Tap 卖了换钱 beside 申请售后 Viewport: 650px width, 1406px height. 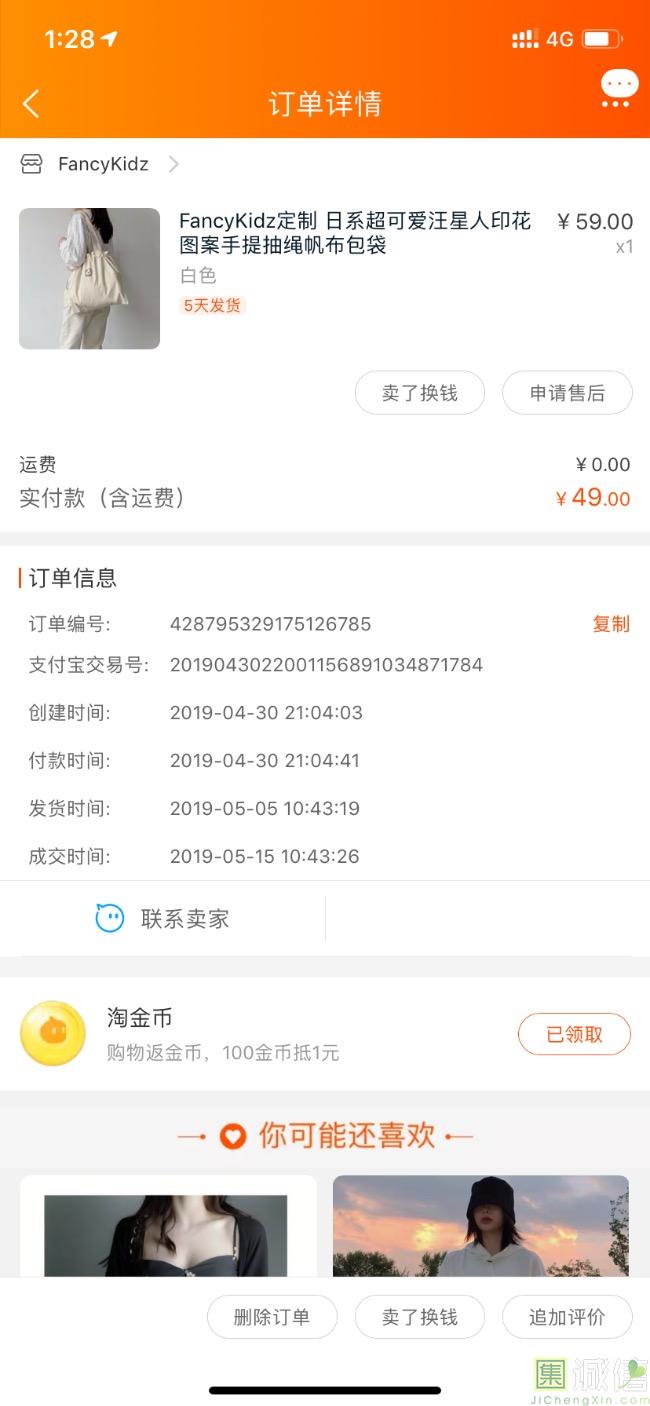tap(419, 393)
